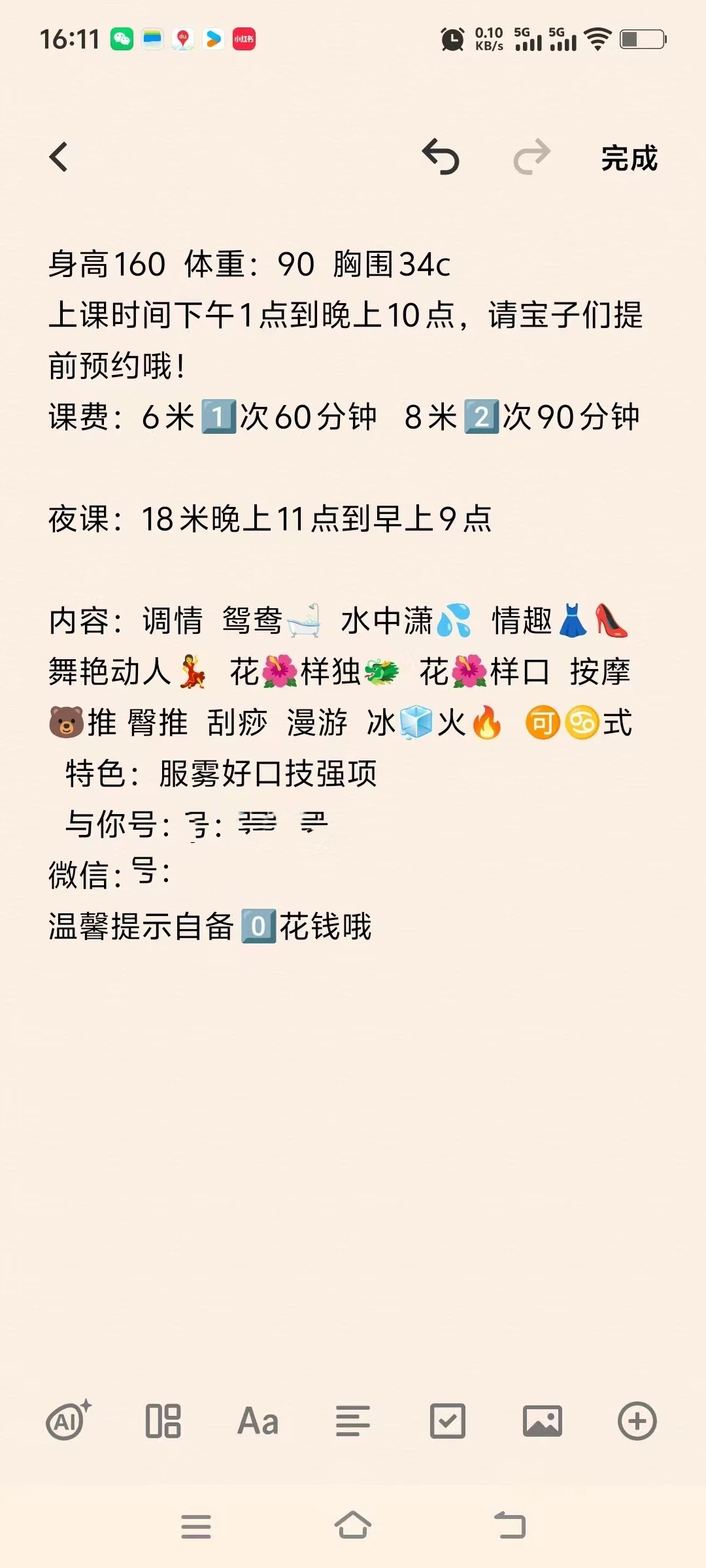The height and width of the screenshot is (1568, 706).
Task: Open the AI writing assistant
Action: coord(68,1421)
